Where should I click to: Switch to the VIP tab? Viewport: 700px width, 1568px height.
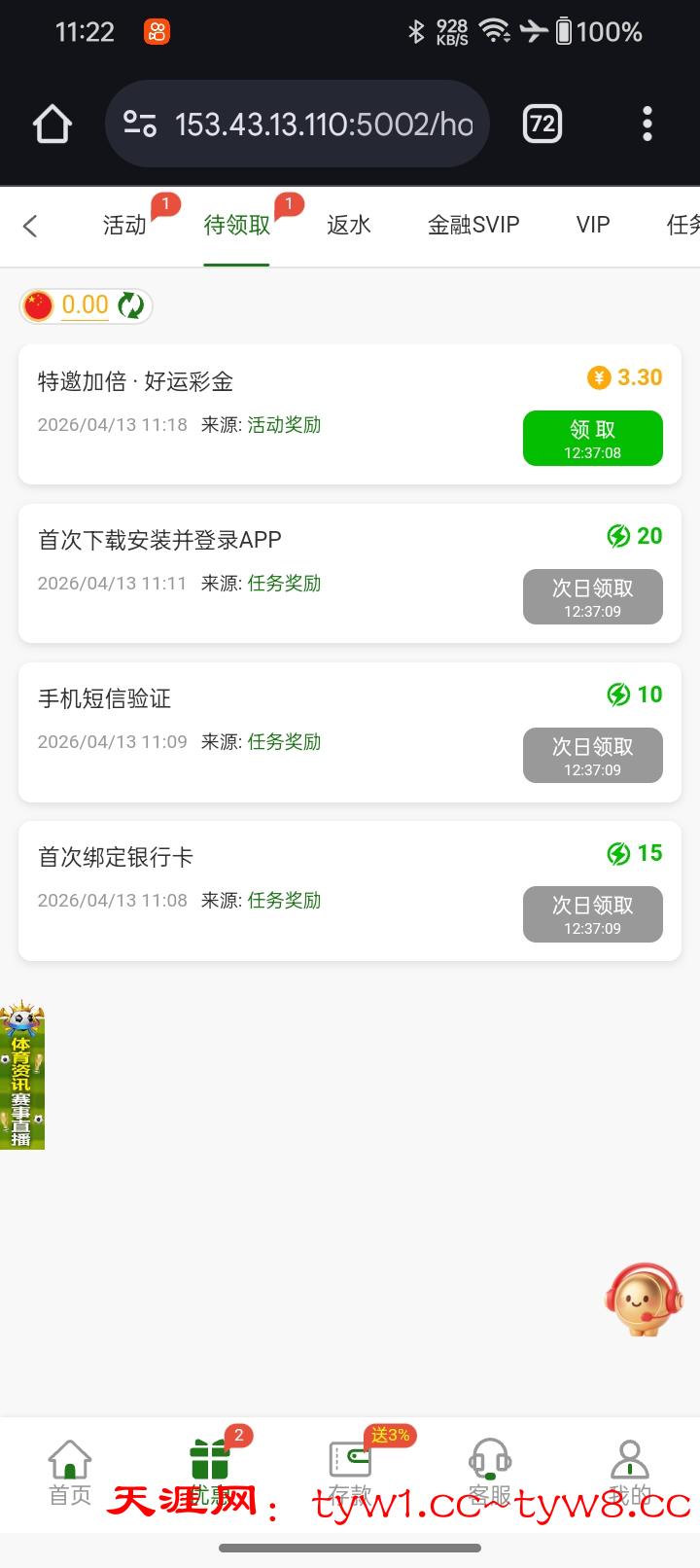pyautogui.click(x=592, y=226)
